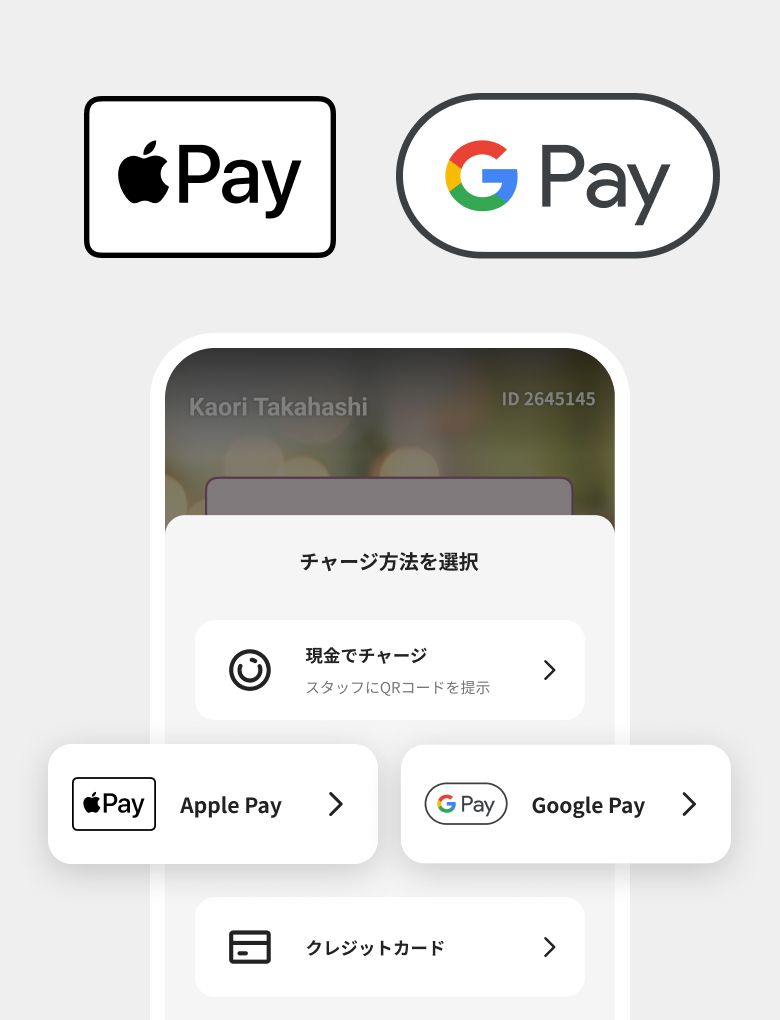Open the クレジットカード chevron arrow
Image resolution: width=780 pixels, height=1020 pixels.
(549, 947)
